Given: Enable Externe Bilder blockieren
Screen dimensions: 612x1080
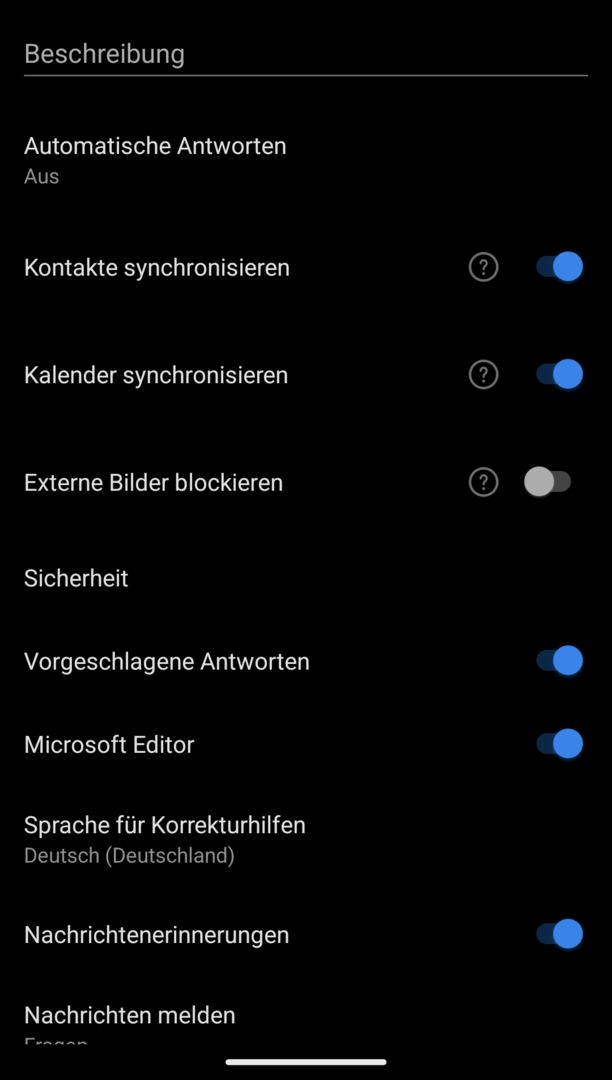Looking at the screenshot, I should tap(548, 482).
